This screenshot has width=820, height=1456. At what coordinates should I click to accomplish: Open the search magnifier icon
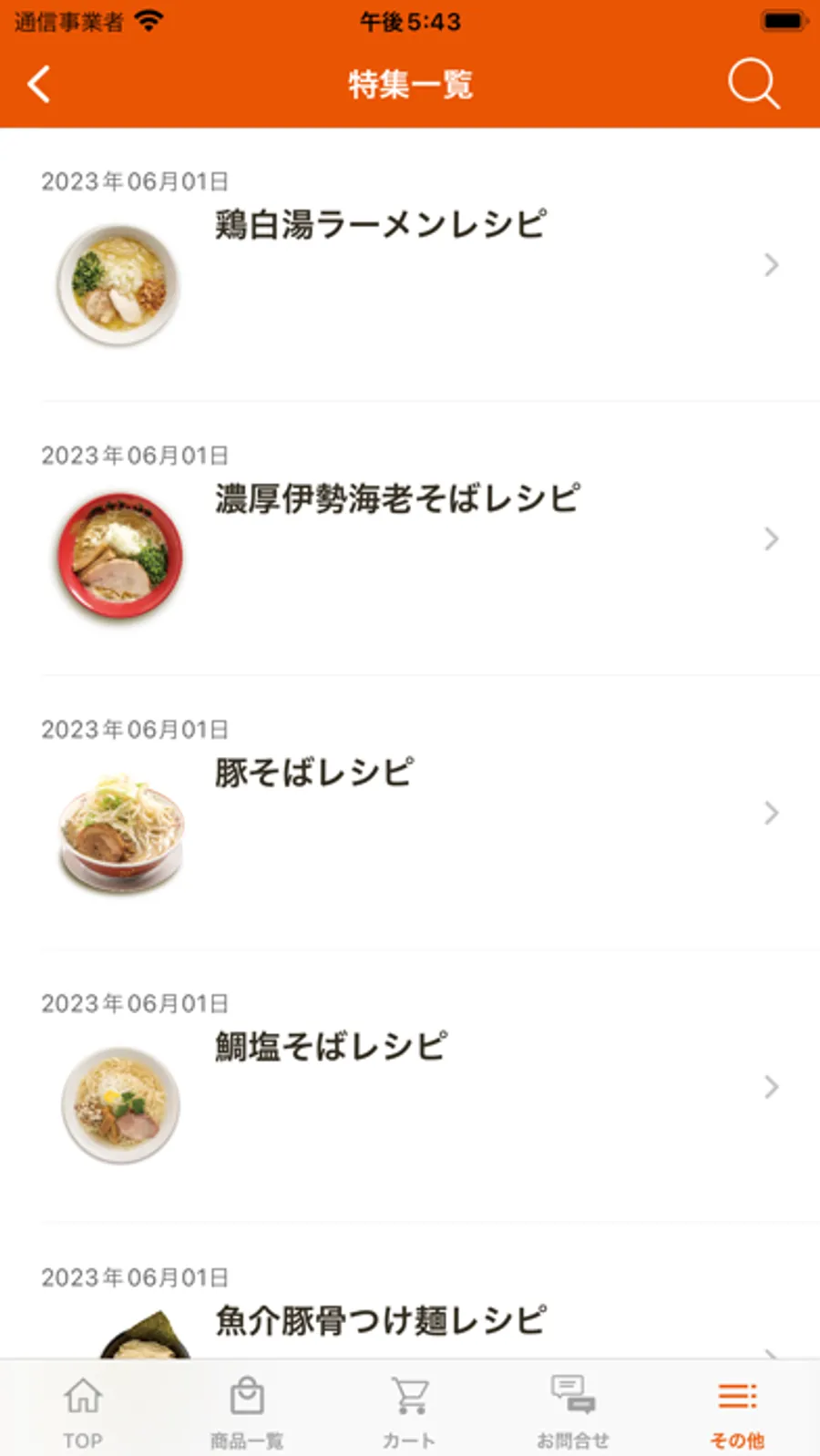(753, 85)
